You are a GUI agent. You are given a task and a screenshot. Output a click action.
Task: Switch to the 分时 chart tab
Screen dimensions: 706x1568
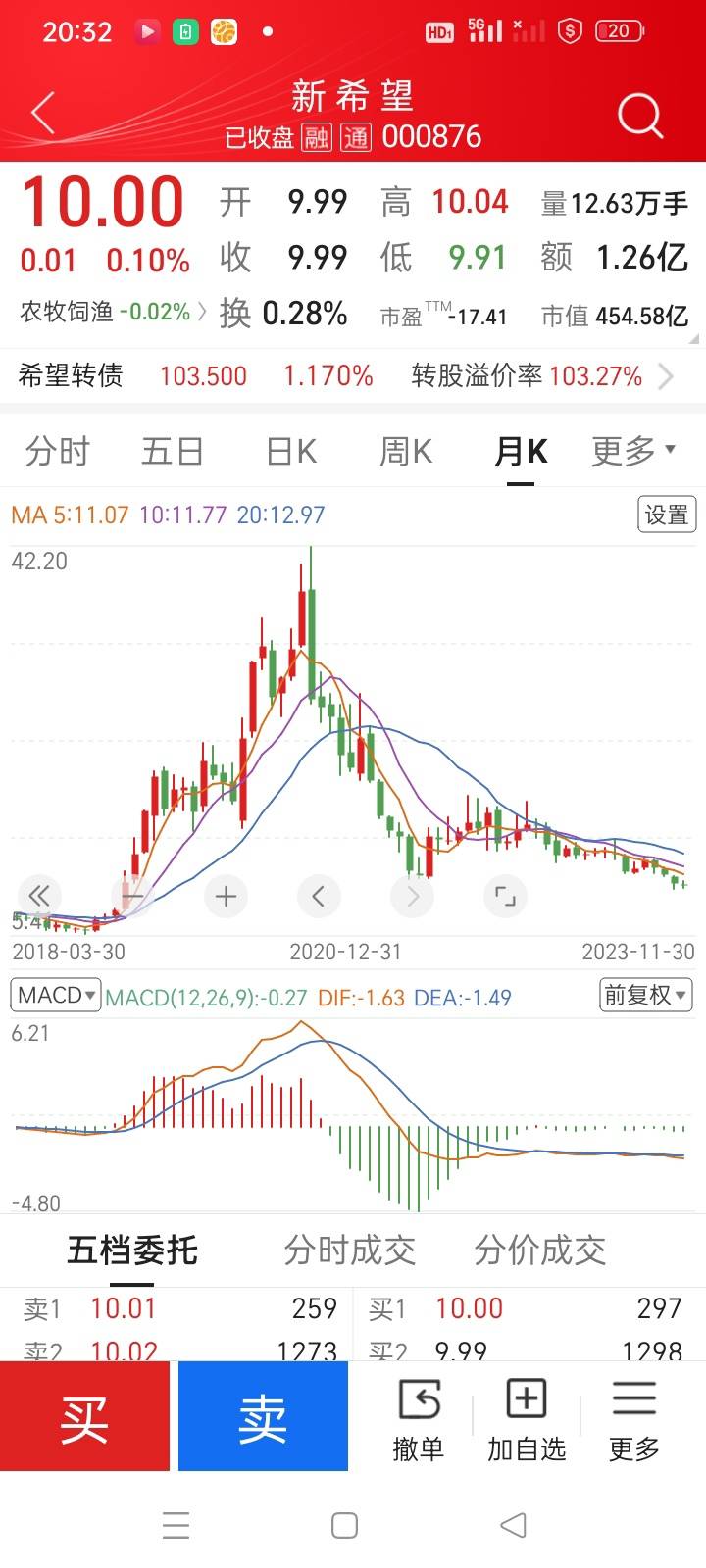tap(58, 451)
